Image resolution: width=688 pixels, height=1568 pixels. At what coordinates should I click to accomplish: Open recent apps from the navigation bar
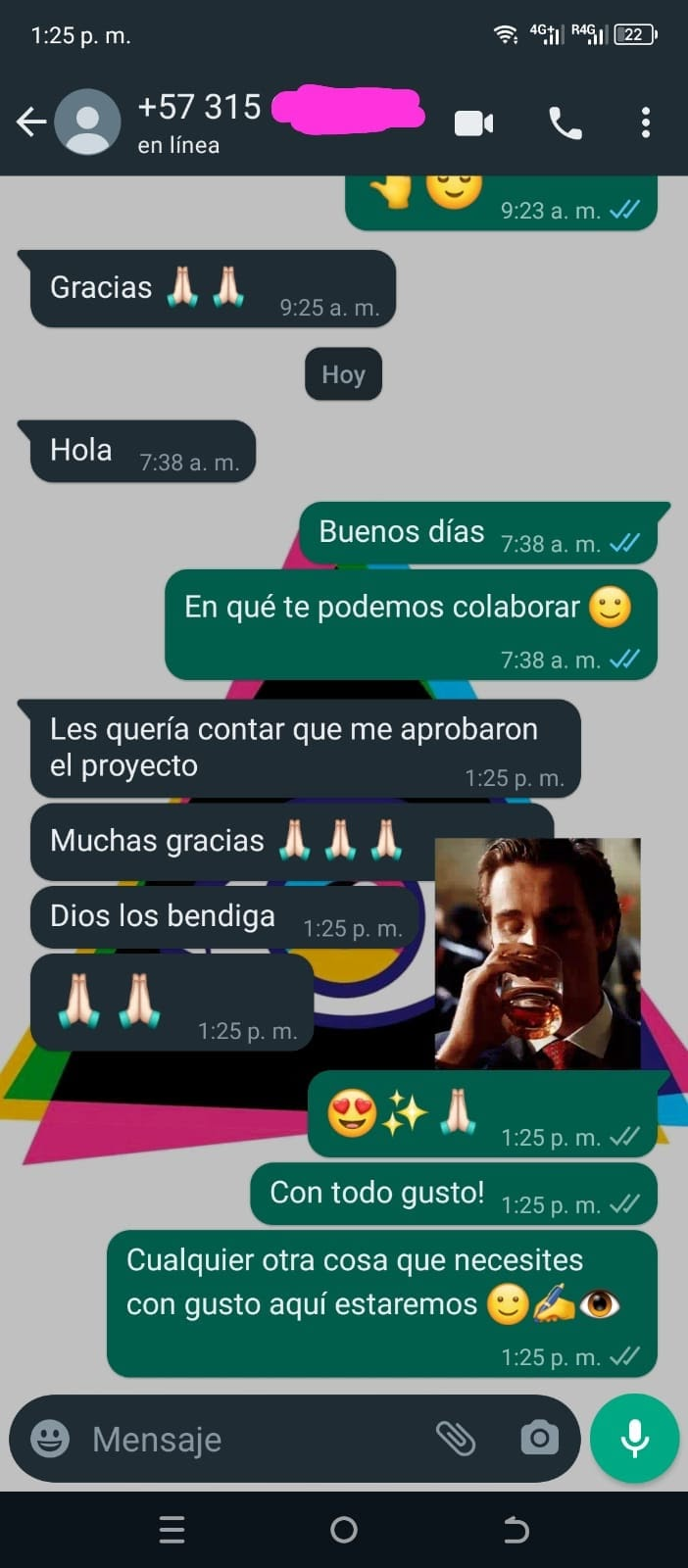click(172, 1530)
